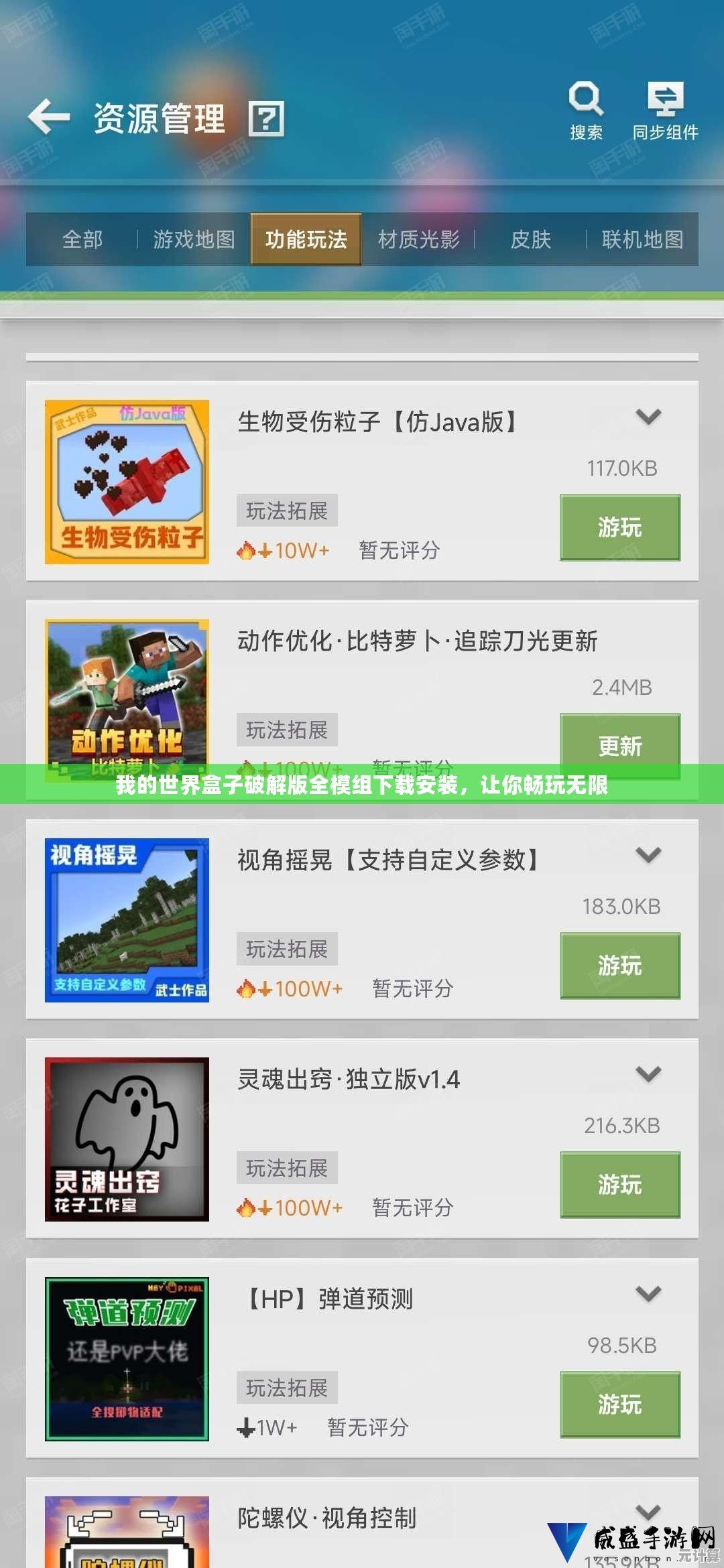Expand the 生物受伤粒子 item chevron
The image size is (724, 1568).
click(x=648, y=417)
